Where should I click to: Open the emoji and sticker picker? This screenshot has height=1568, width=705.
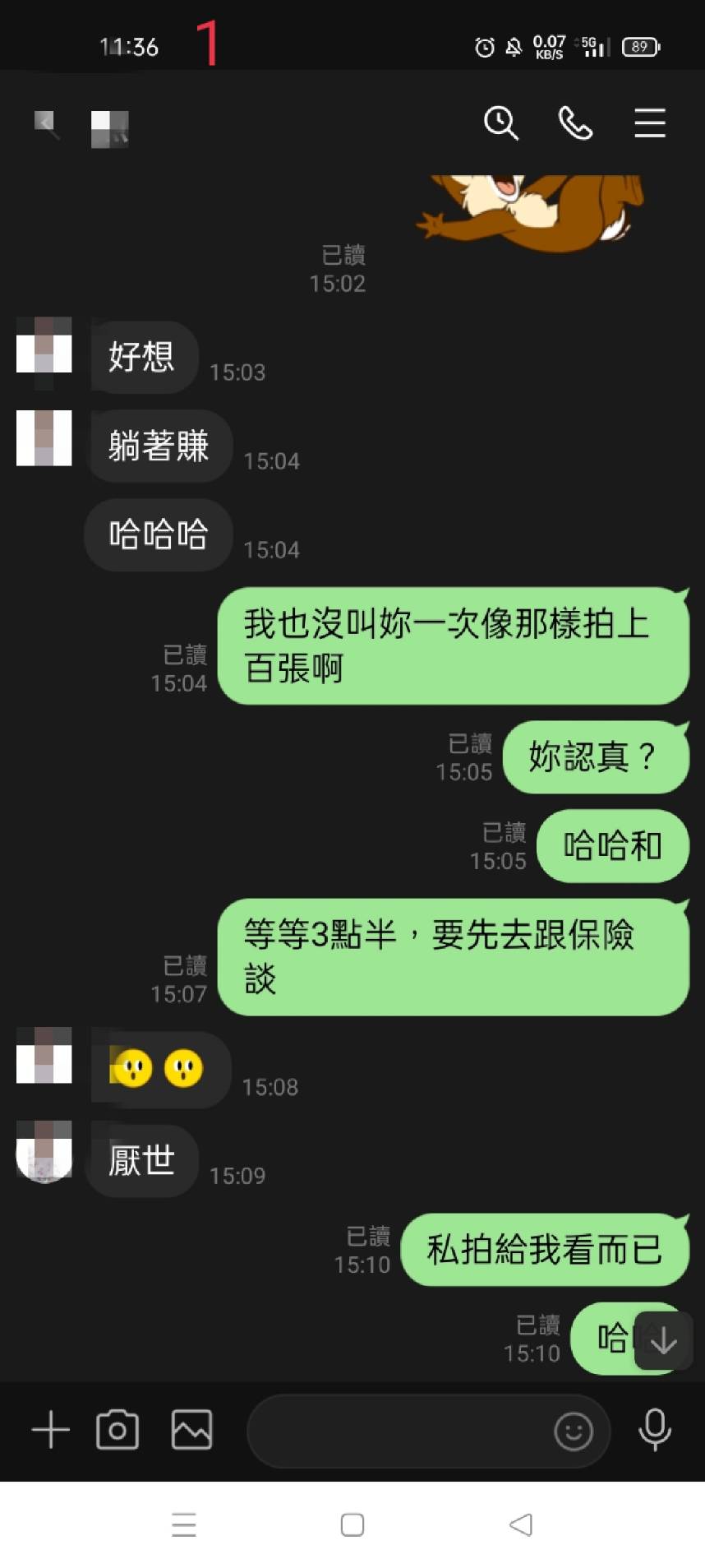(574, 1431)
